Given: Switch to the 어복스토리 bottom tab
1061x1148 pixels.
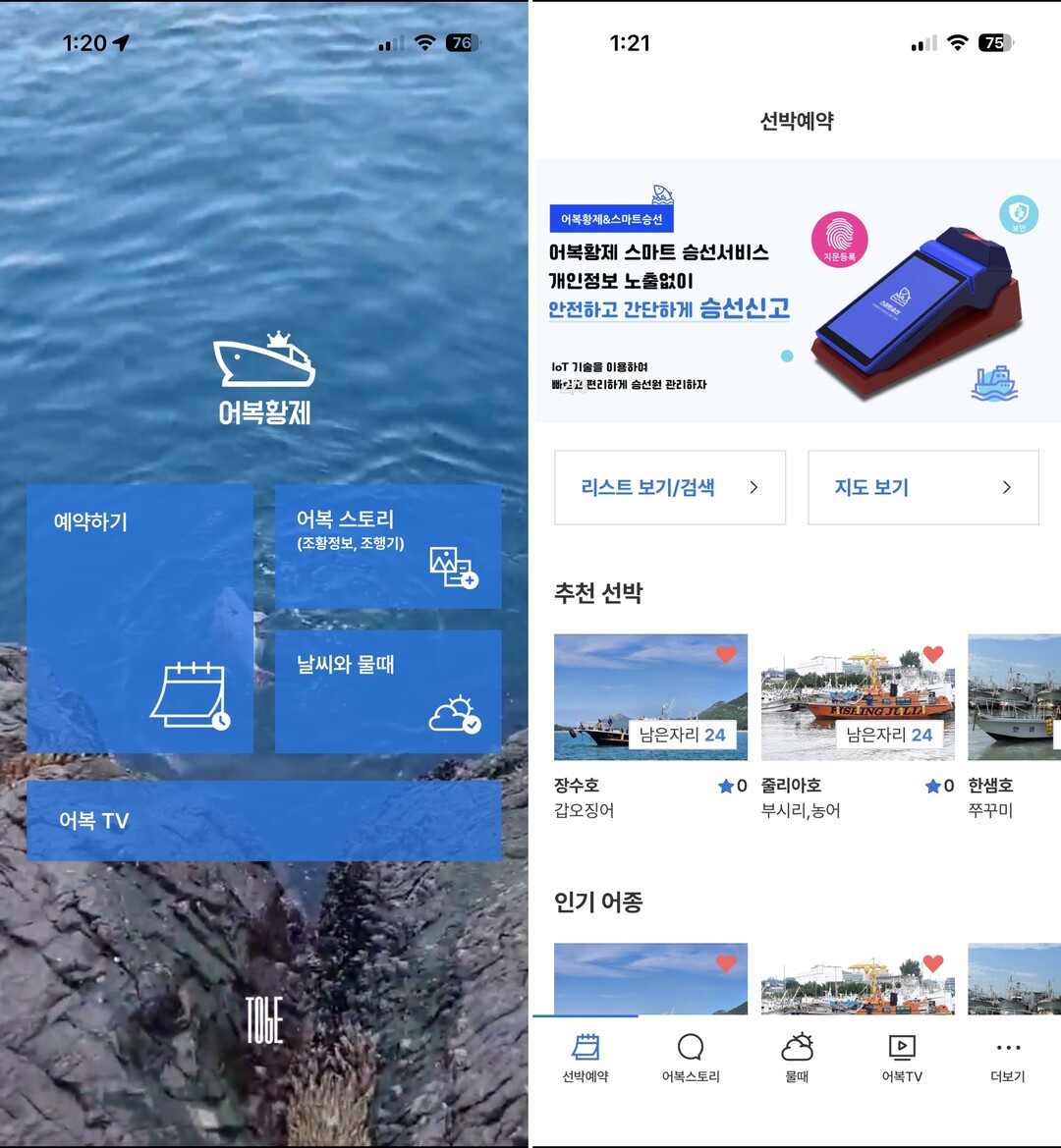Looking at the screenshot, I should point(691,1059).
